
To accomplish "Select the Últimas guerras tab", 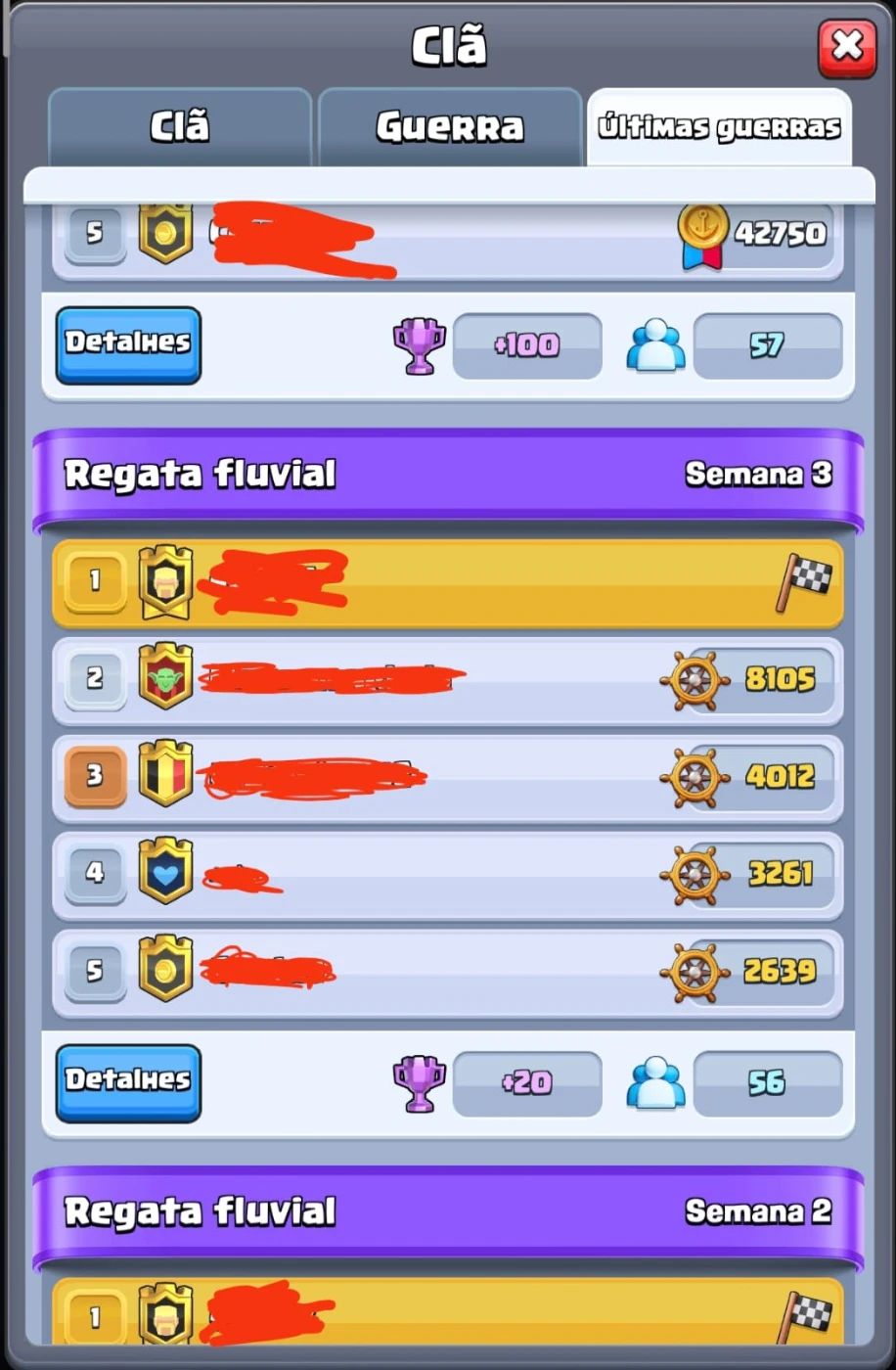I will click(719, 127).
